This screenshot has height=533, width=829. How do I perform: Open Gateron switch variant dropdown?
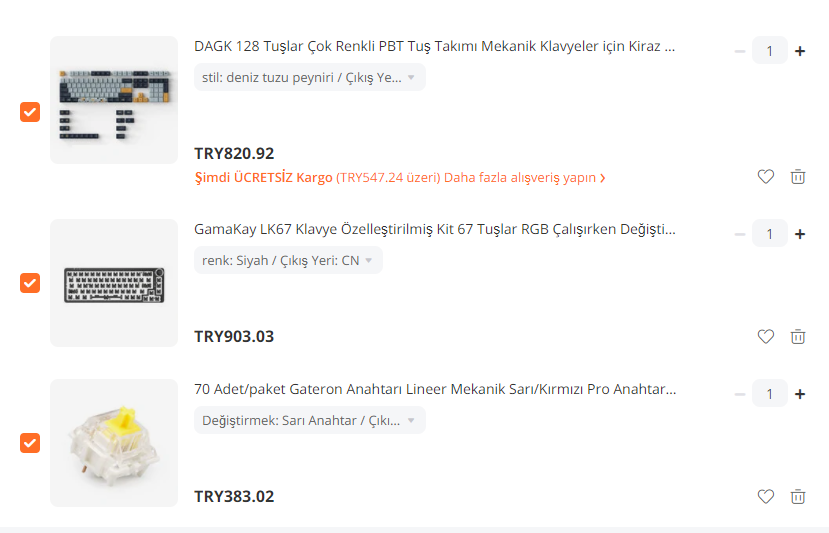(x=309, y=421)
